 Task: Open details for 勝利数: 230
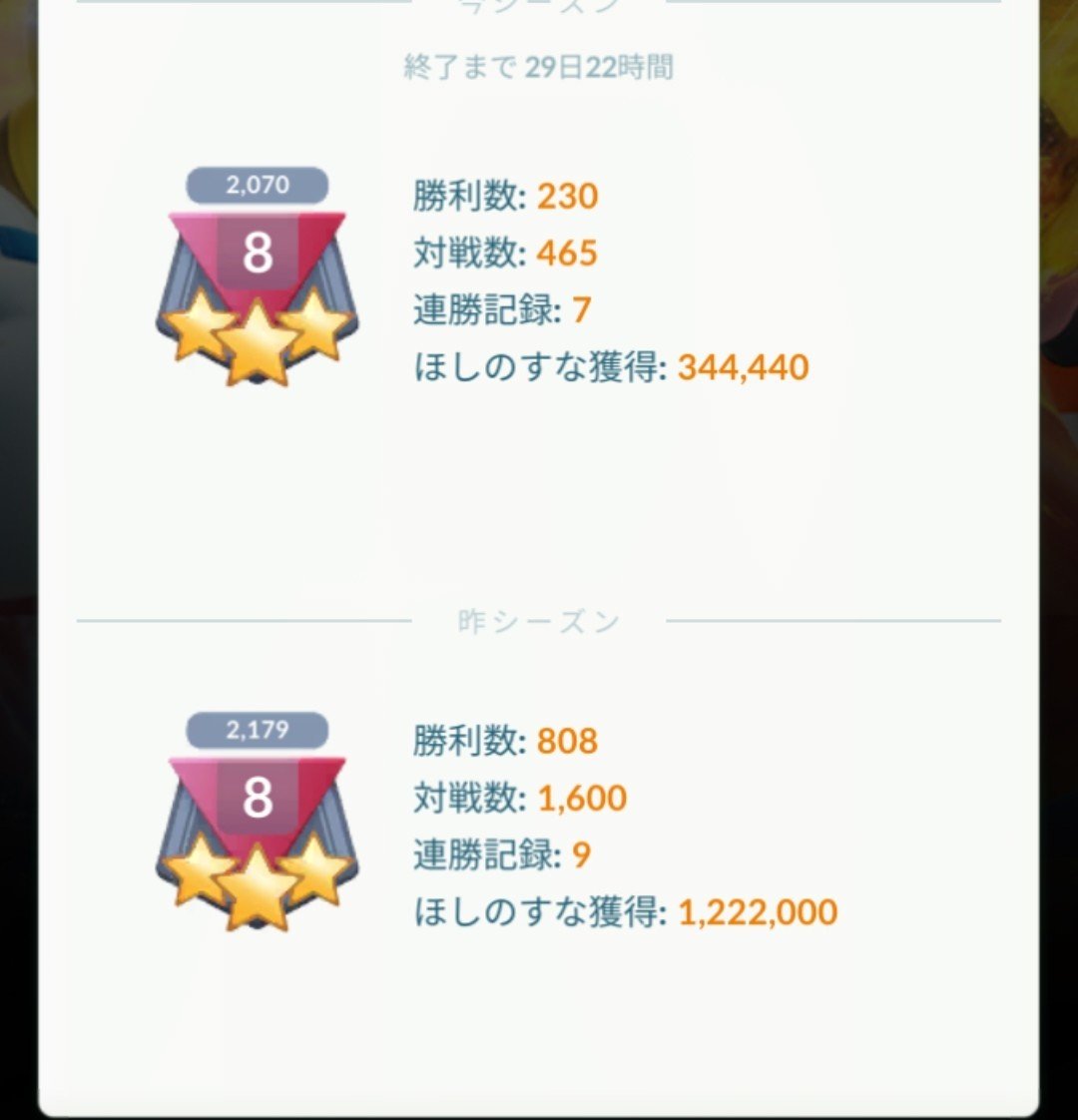[x=504, y=197]
